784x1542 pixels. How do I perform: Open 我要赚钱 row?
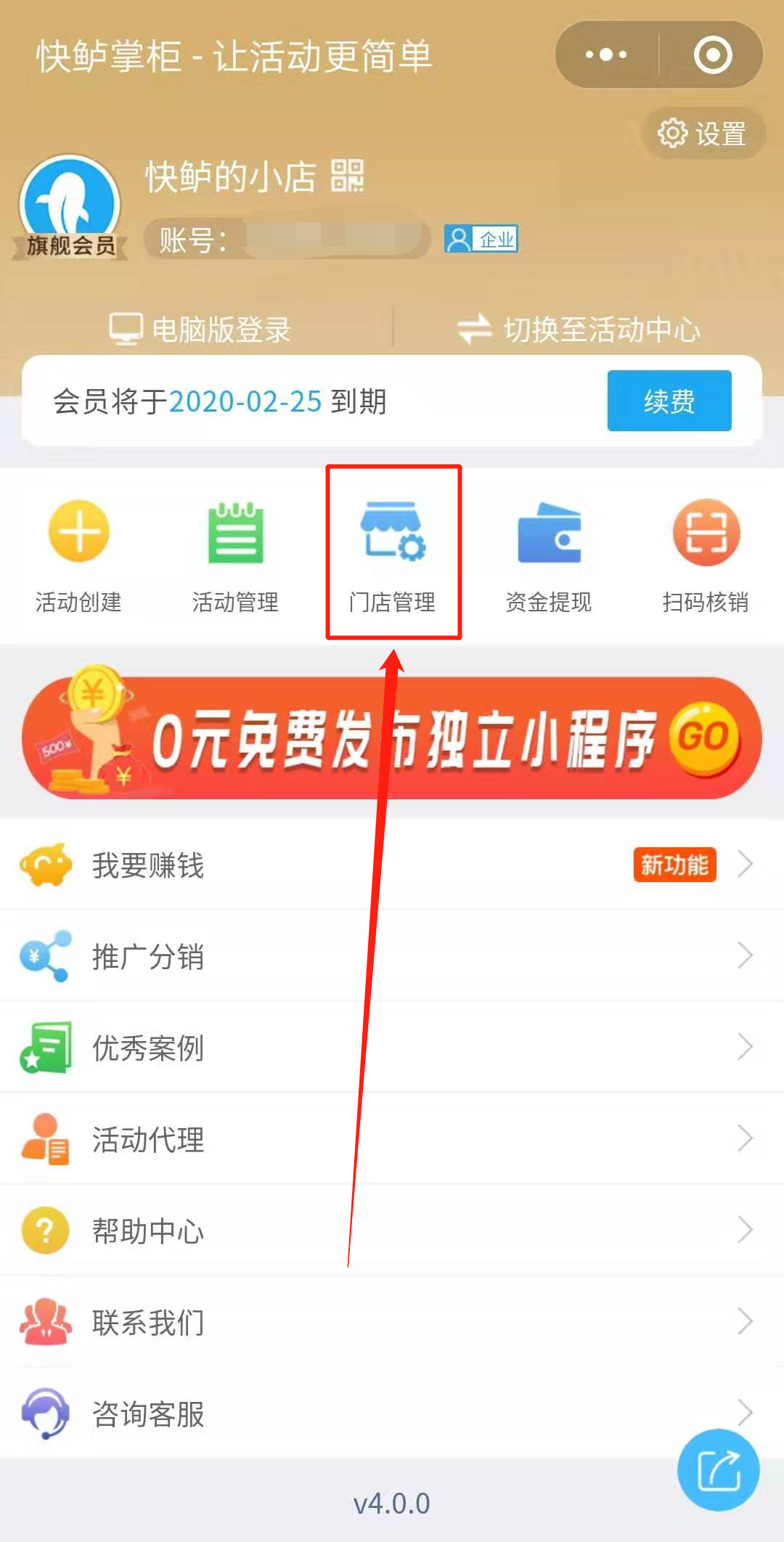(392, 865)
